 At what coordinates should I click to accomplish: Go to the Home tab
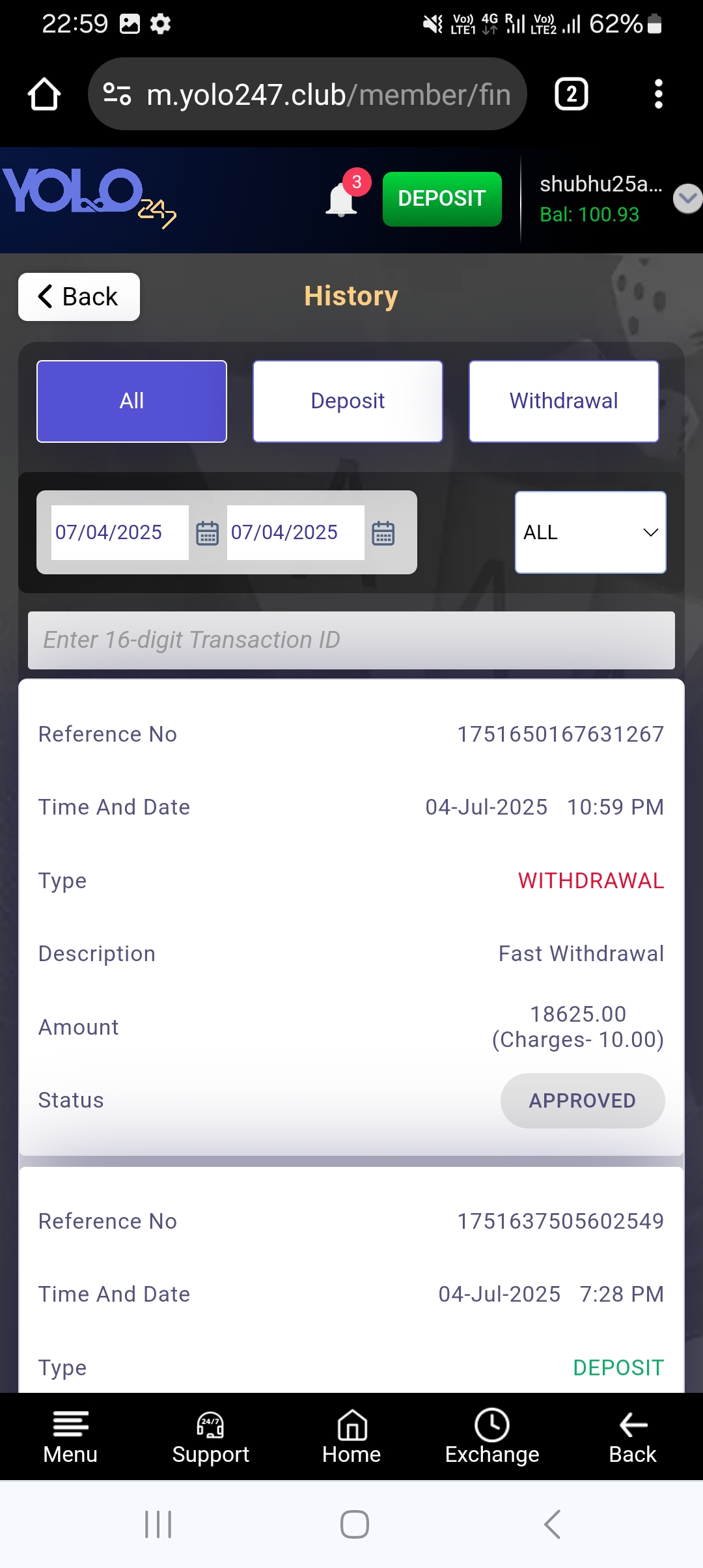coord(351,1436)
